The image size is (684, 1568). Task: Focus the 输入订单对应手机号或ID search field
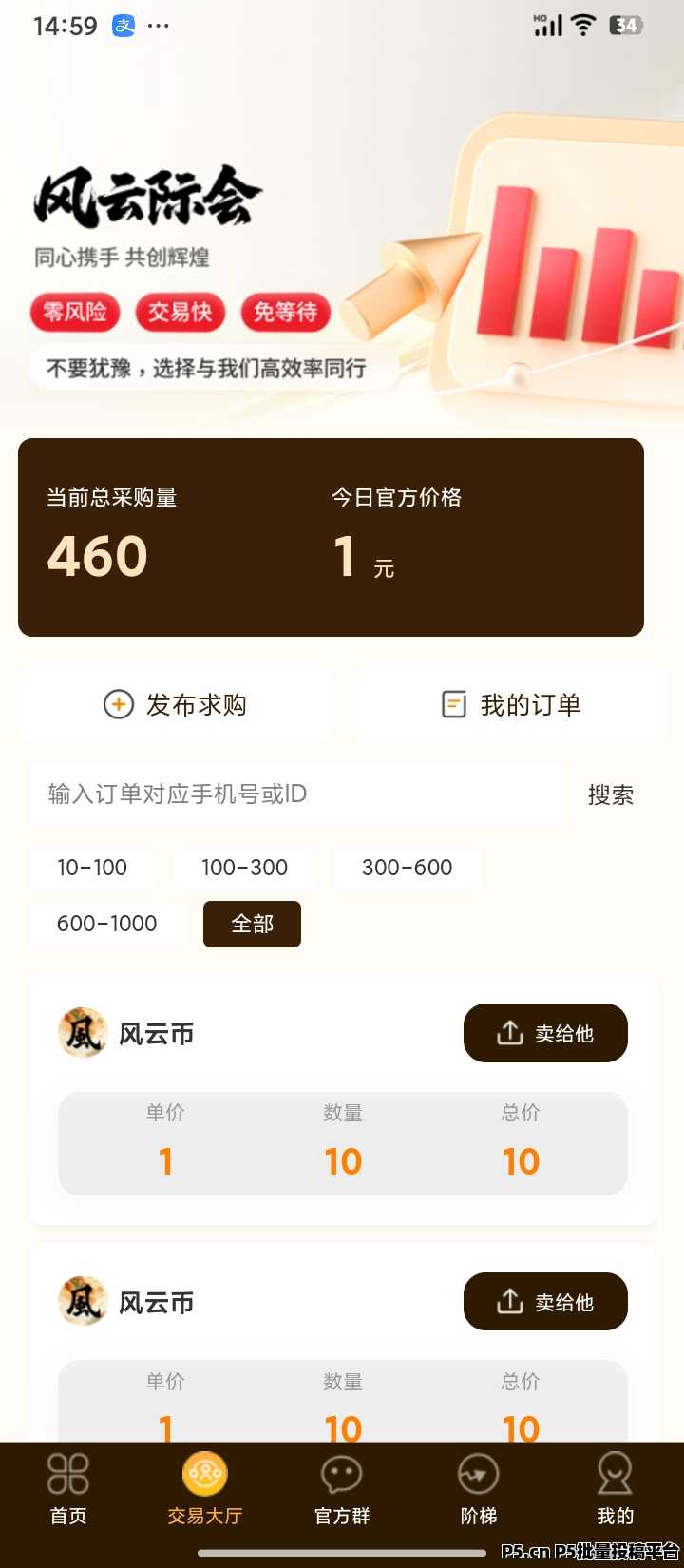[x=298, y=794]
